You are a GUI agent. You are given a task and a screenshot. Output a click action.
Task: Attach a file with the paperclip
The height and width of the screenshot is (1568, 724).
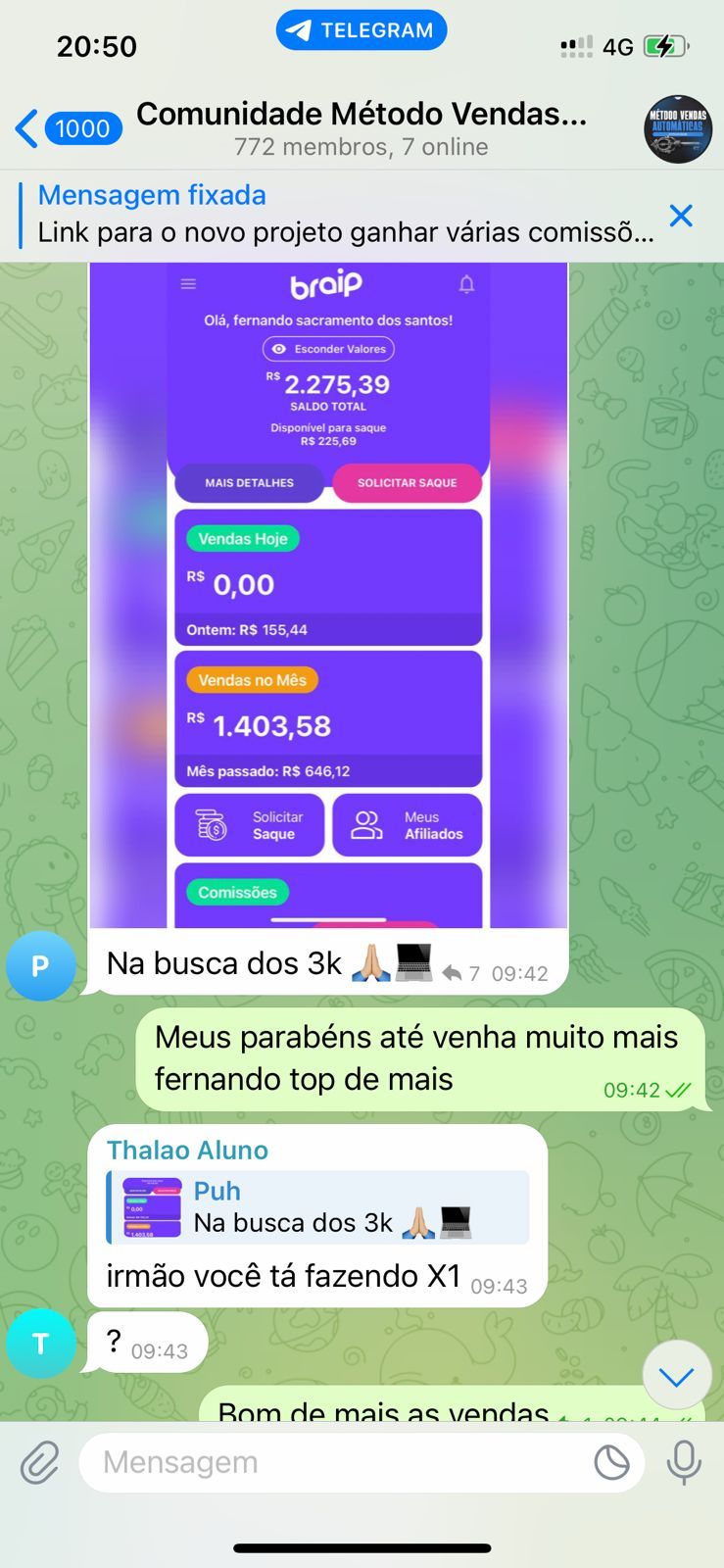point(39,1463)
